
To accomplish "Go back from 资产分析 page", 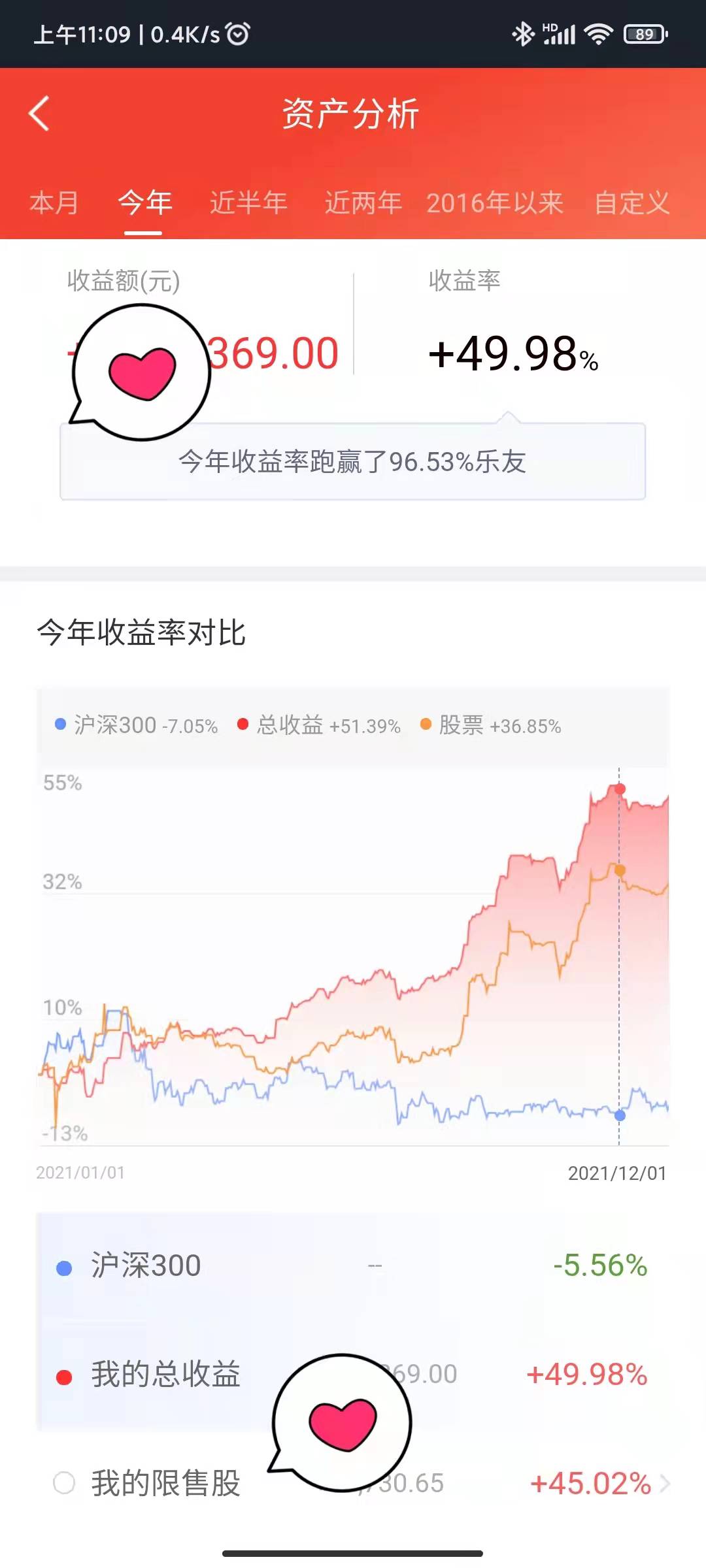I will (x=39, y=114).
